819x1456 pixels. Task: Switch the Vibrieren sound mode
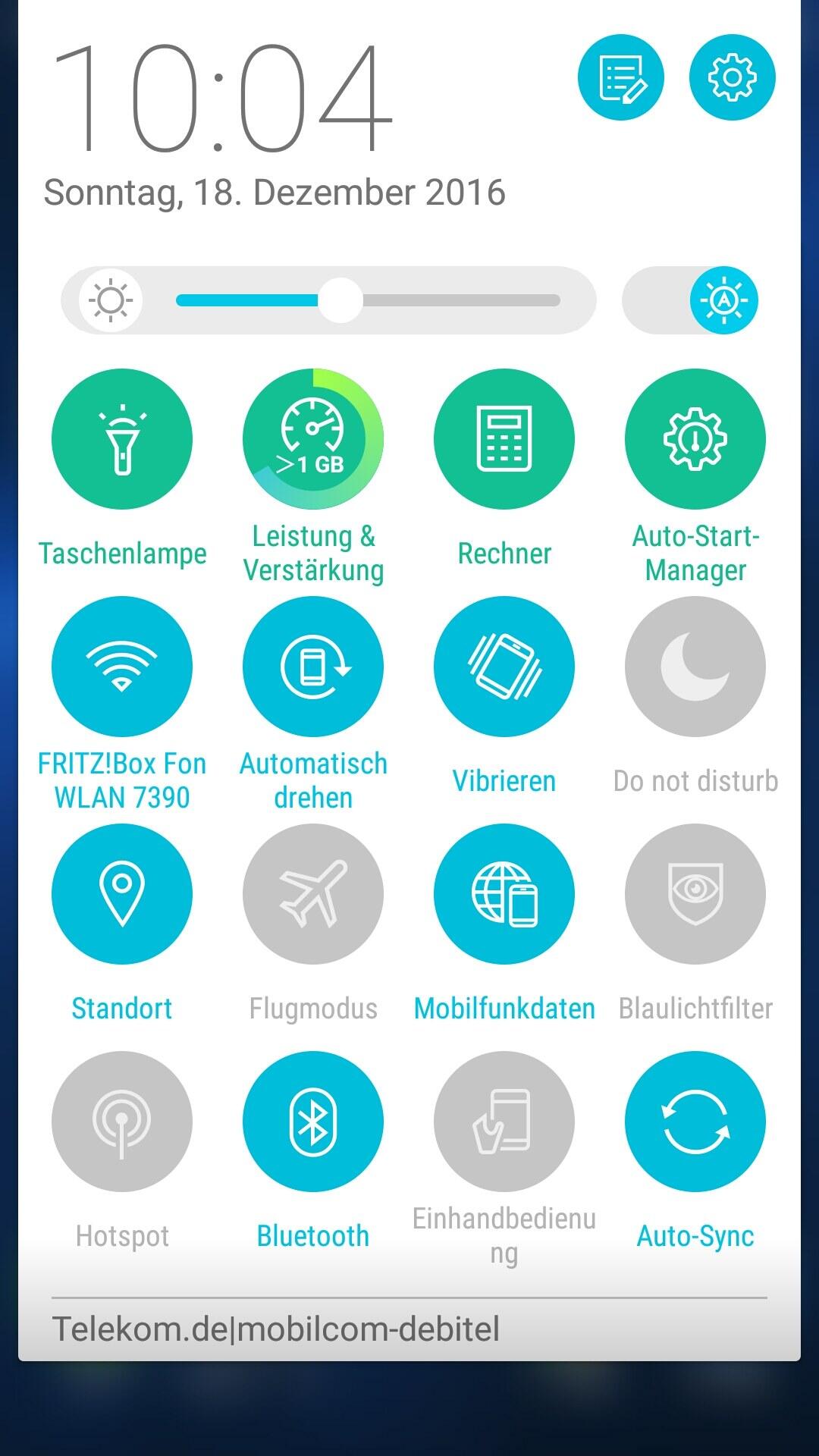pyautogui.click(x=504, y=667)
